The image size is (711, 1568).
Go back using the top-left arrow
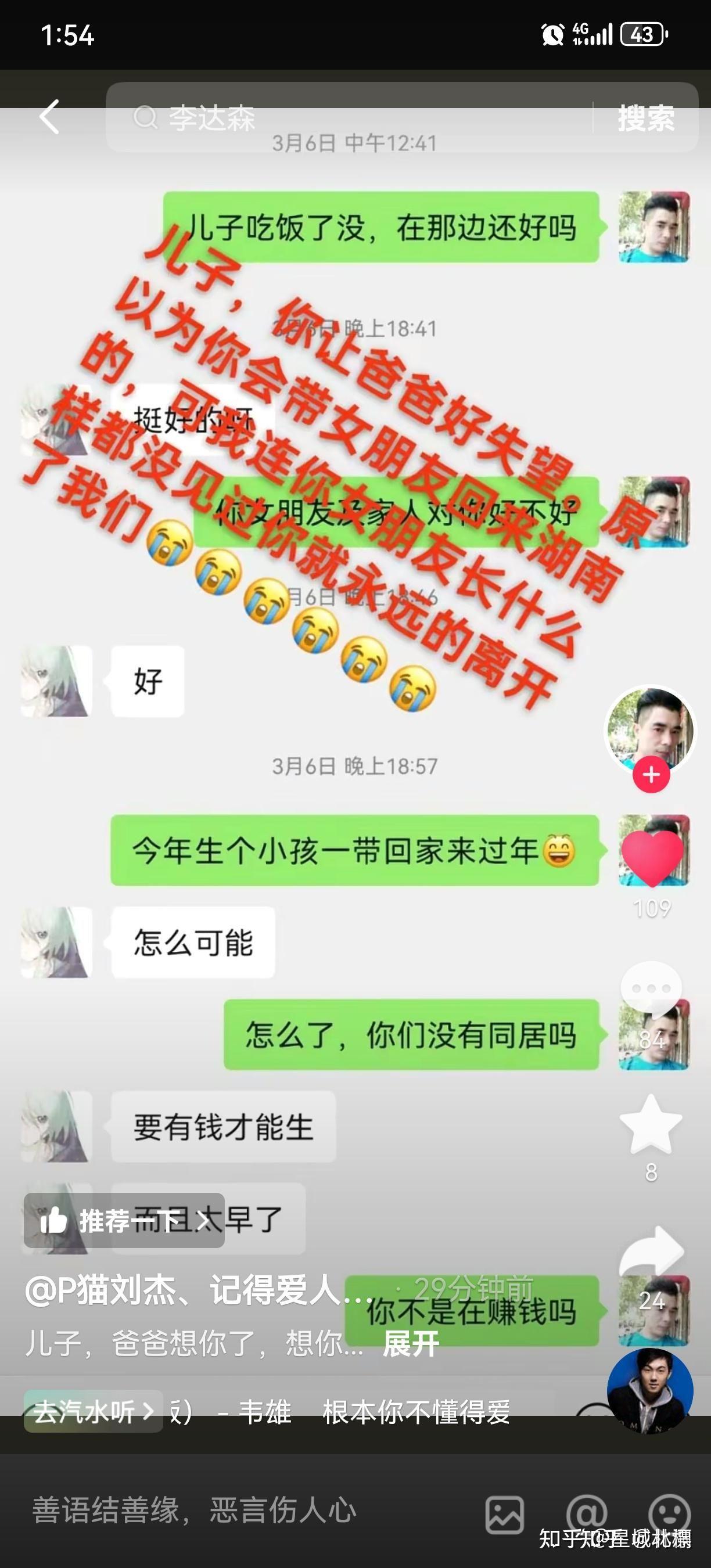[x=50, y=117]
